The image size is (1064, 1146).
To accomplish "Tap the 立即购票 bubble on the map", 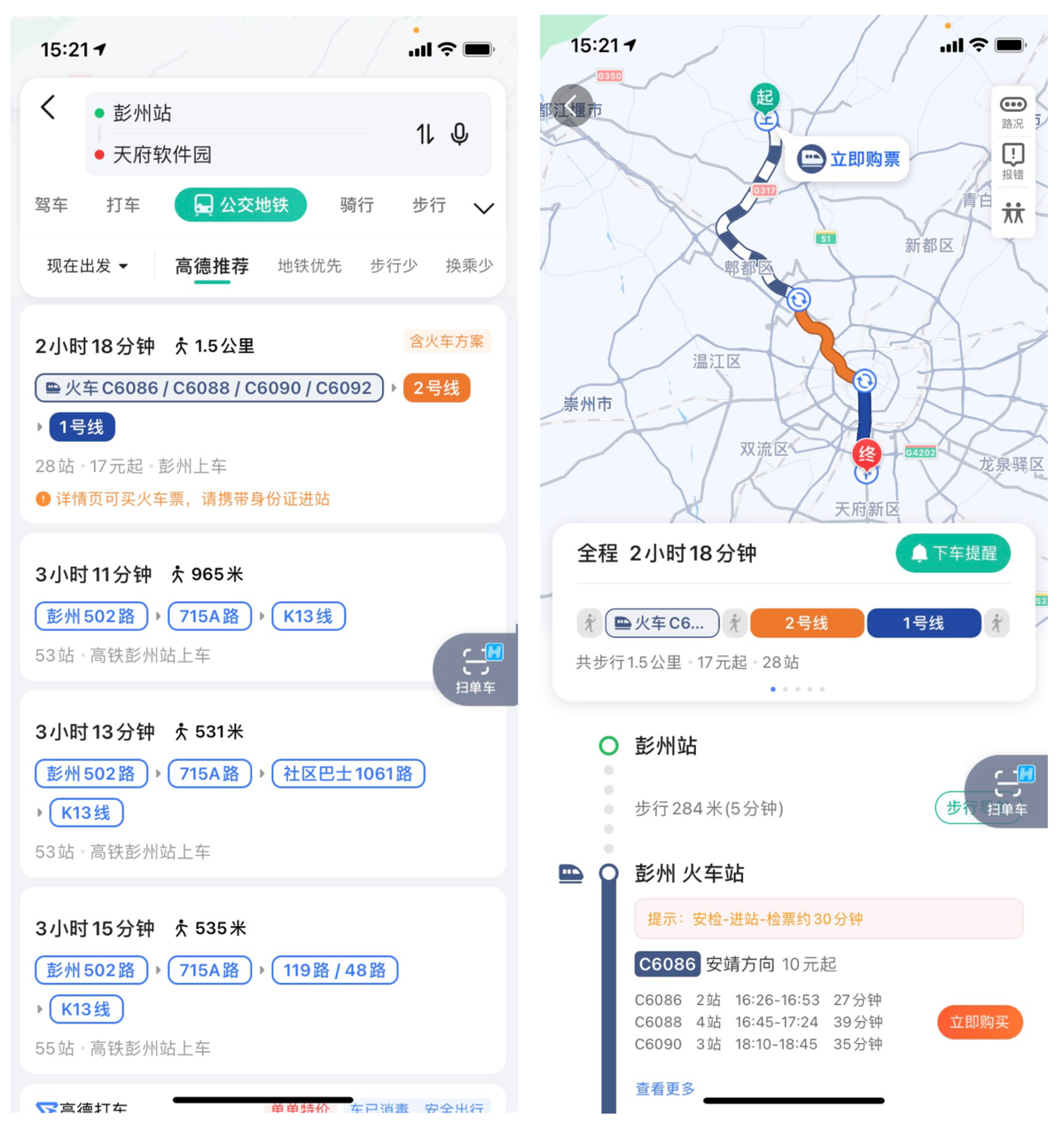I will pyautogui.click(x=849, y=159).
